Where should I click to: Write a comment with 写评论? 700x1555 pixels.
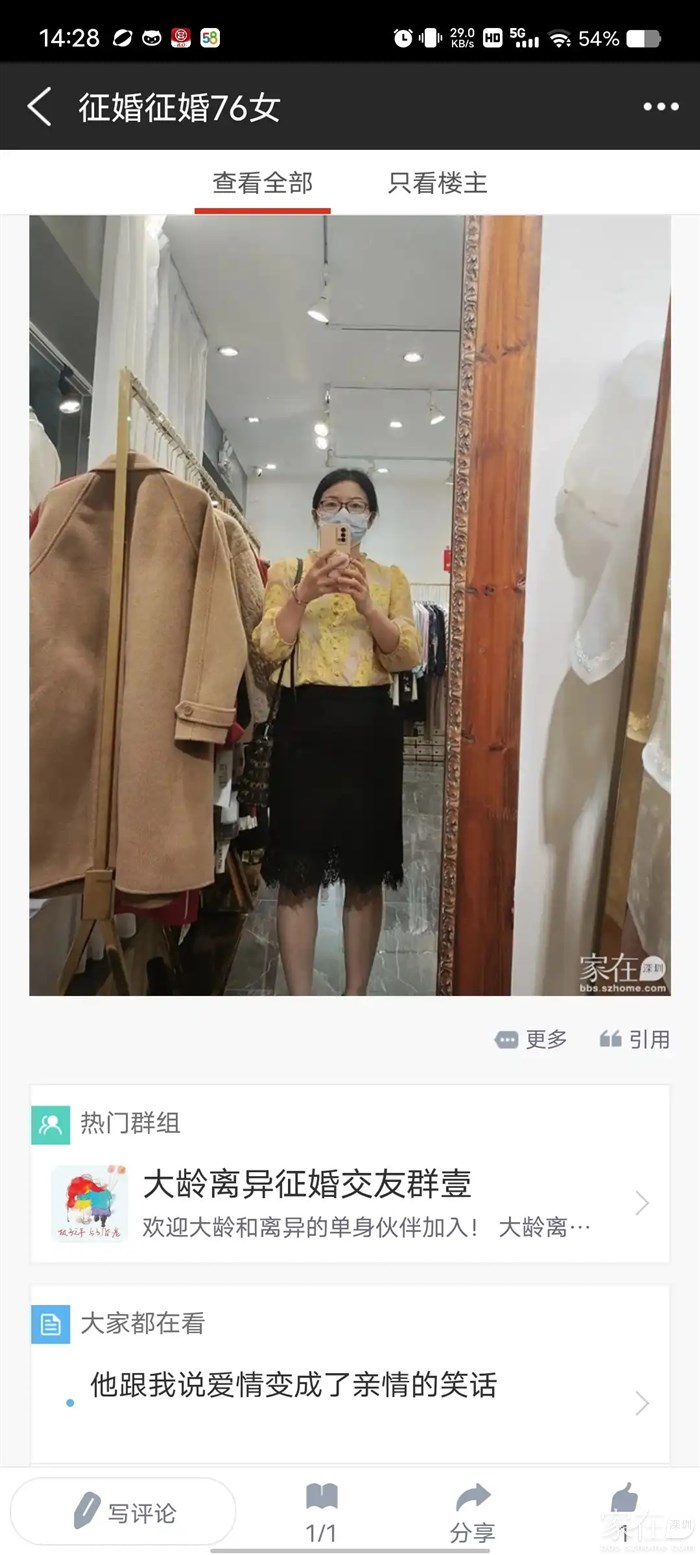coord(123,1512)
